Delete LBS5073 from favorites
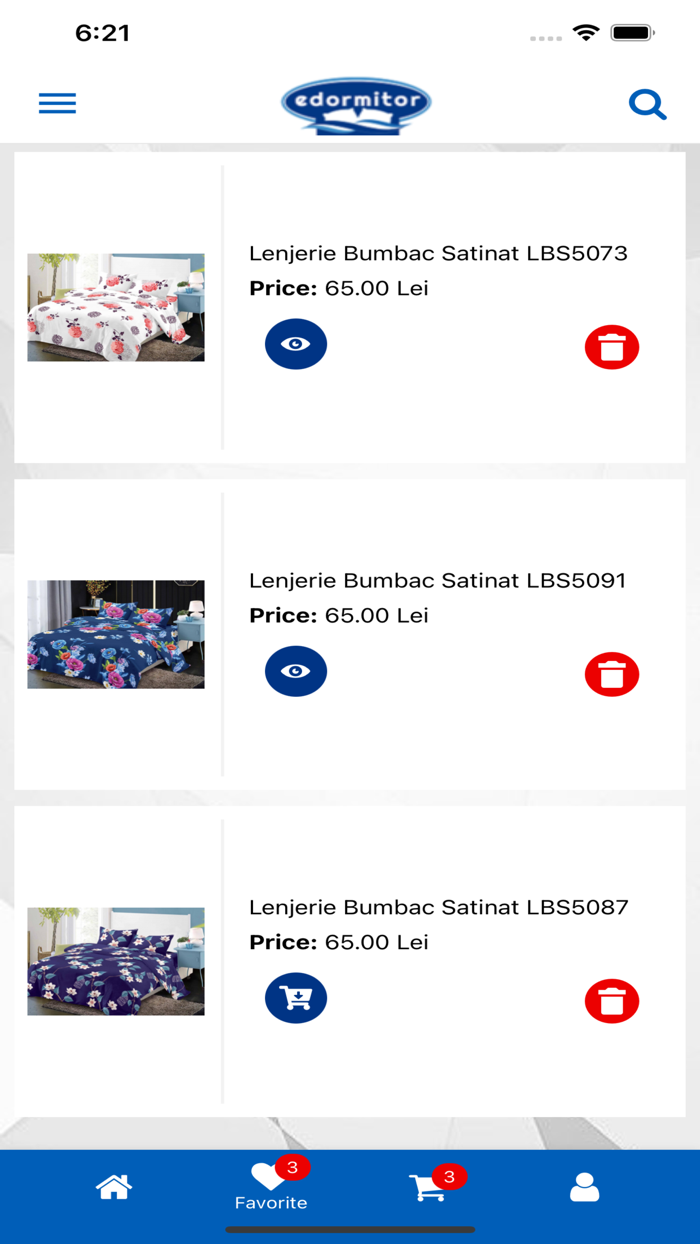The width and height of the screenshot is (700, 1244). (x=612, y=348)
